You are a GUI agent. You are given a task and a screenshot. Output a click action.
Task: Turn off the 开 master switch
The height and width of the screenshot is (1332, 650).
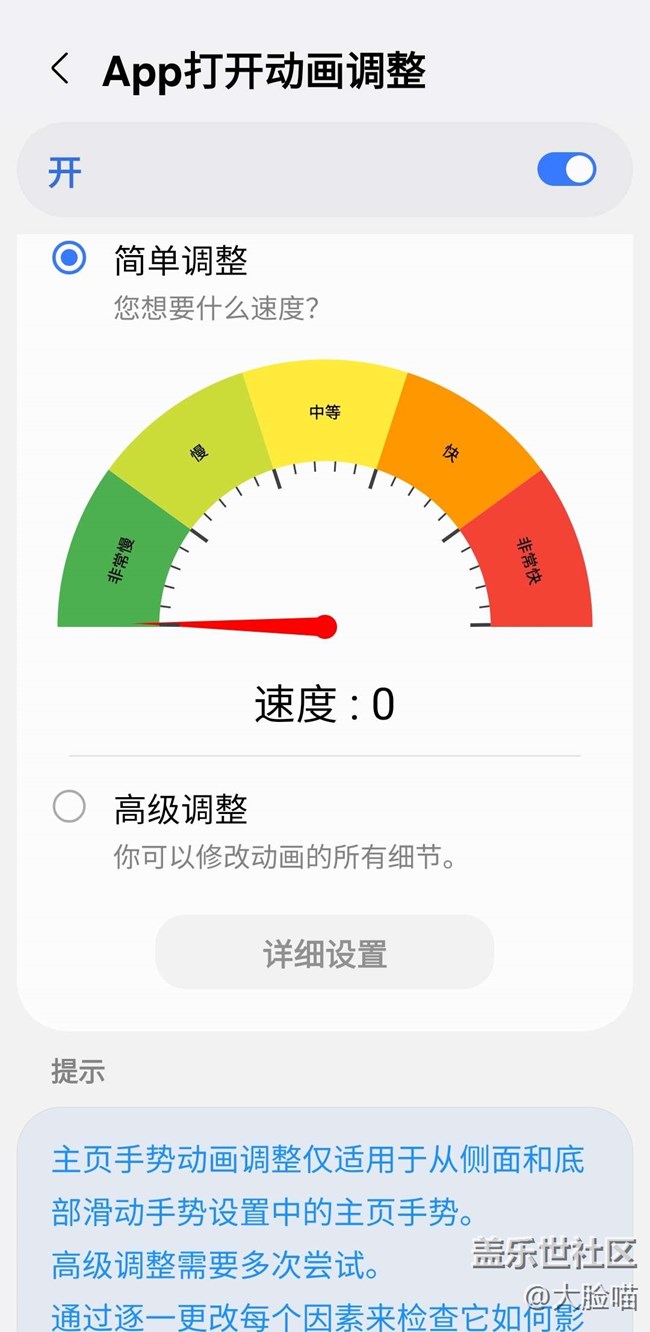tap(566, 170)
